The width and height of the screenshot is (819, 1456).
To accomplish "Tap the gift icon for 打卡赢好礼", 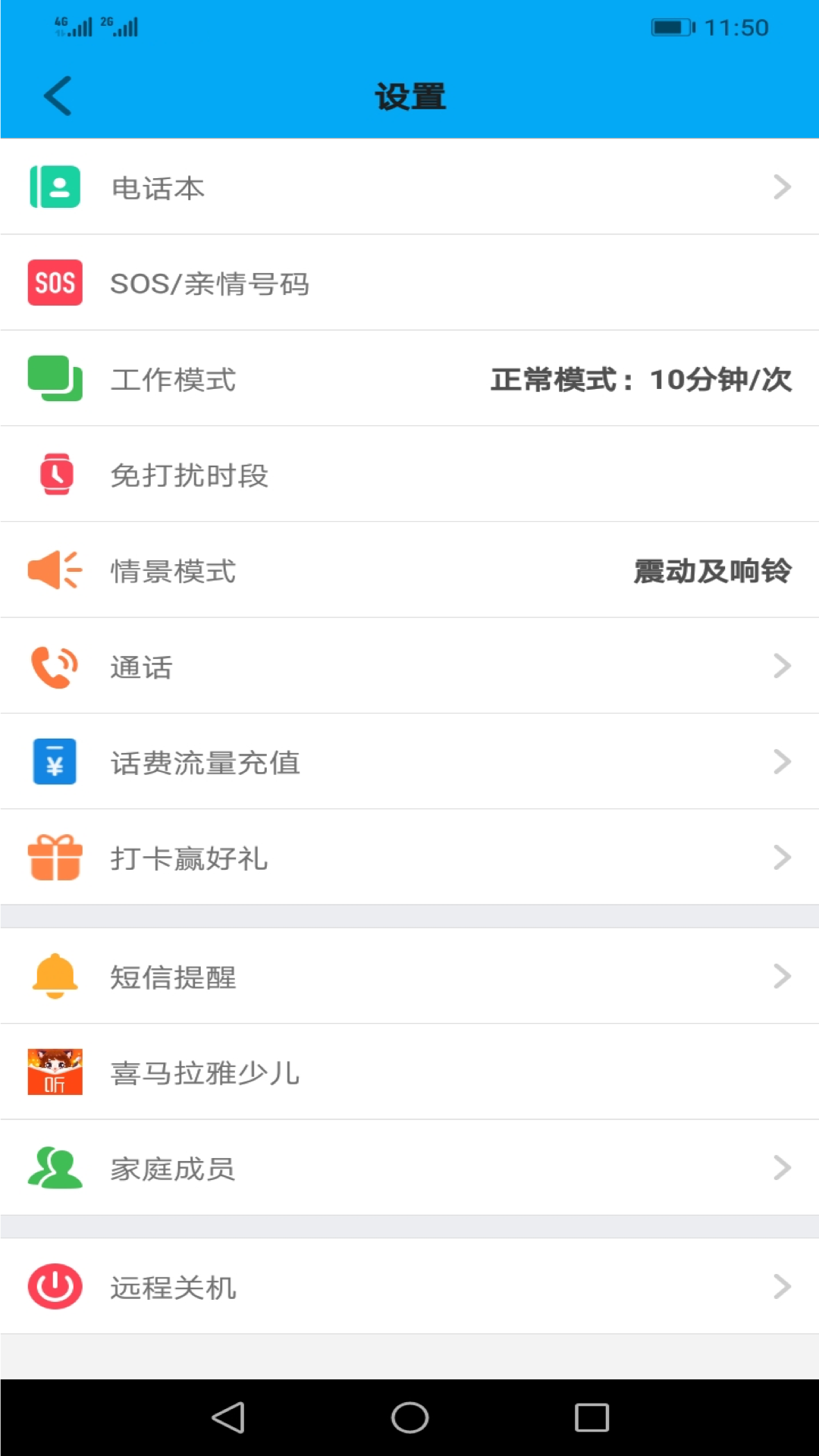I will tap(54, 857).
